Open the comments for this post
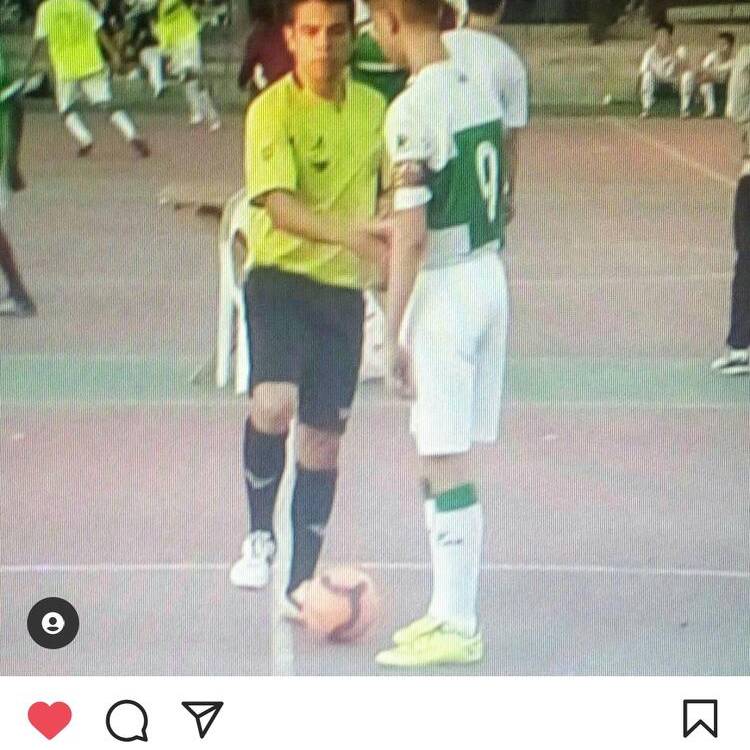This screenshot has width=750, height=750. [x=127, y=720]
